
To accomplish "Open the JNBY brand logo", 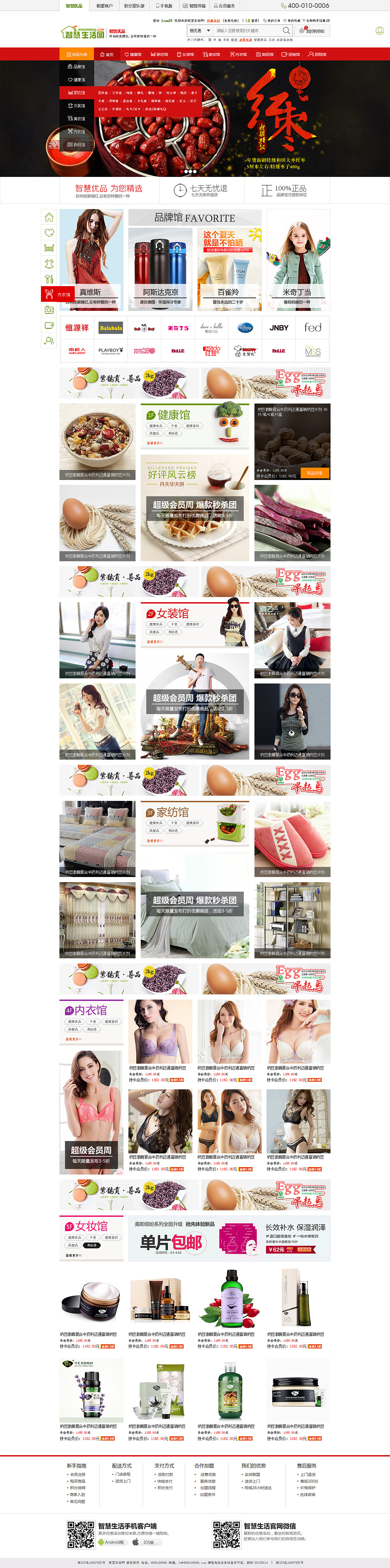I will [279, 327].
